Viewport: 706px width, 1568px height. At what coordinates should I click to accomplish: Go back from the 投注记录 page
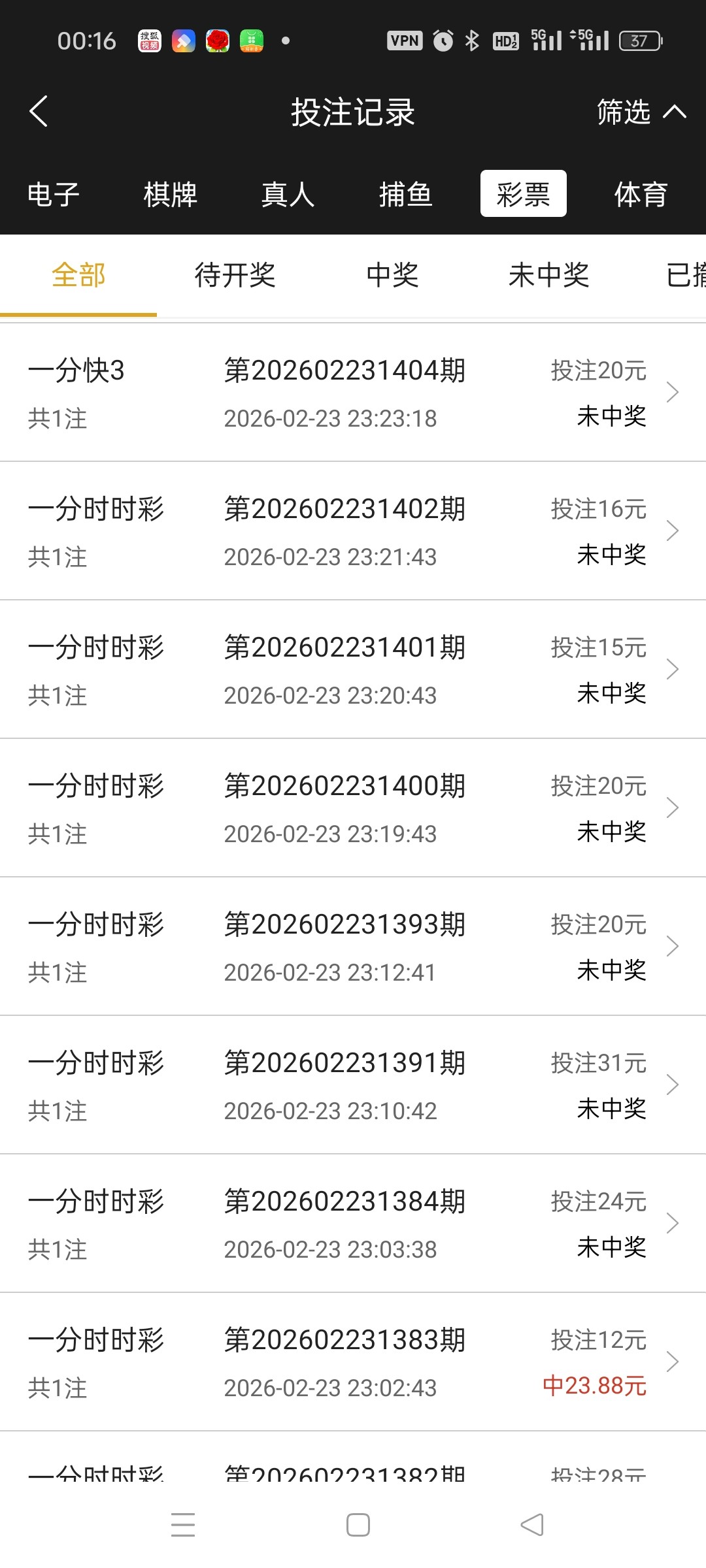(x=39, y=111)
